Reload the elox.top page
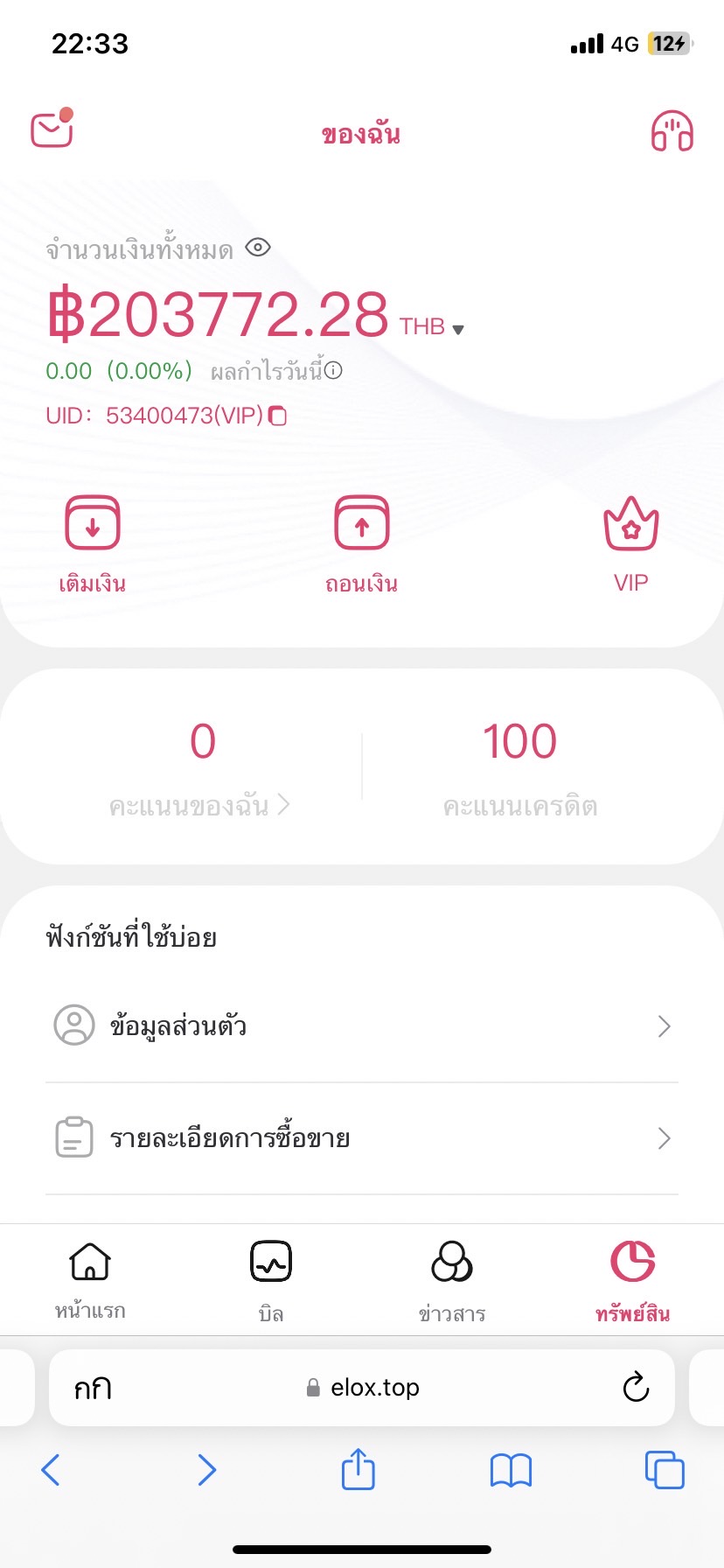 [x=636, y=1387]
